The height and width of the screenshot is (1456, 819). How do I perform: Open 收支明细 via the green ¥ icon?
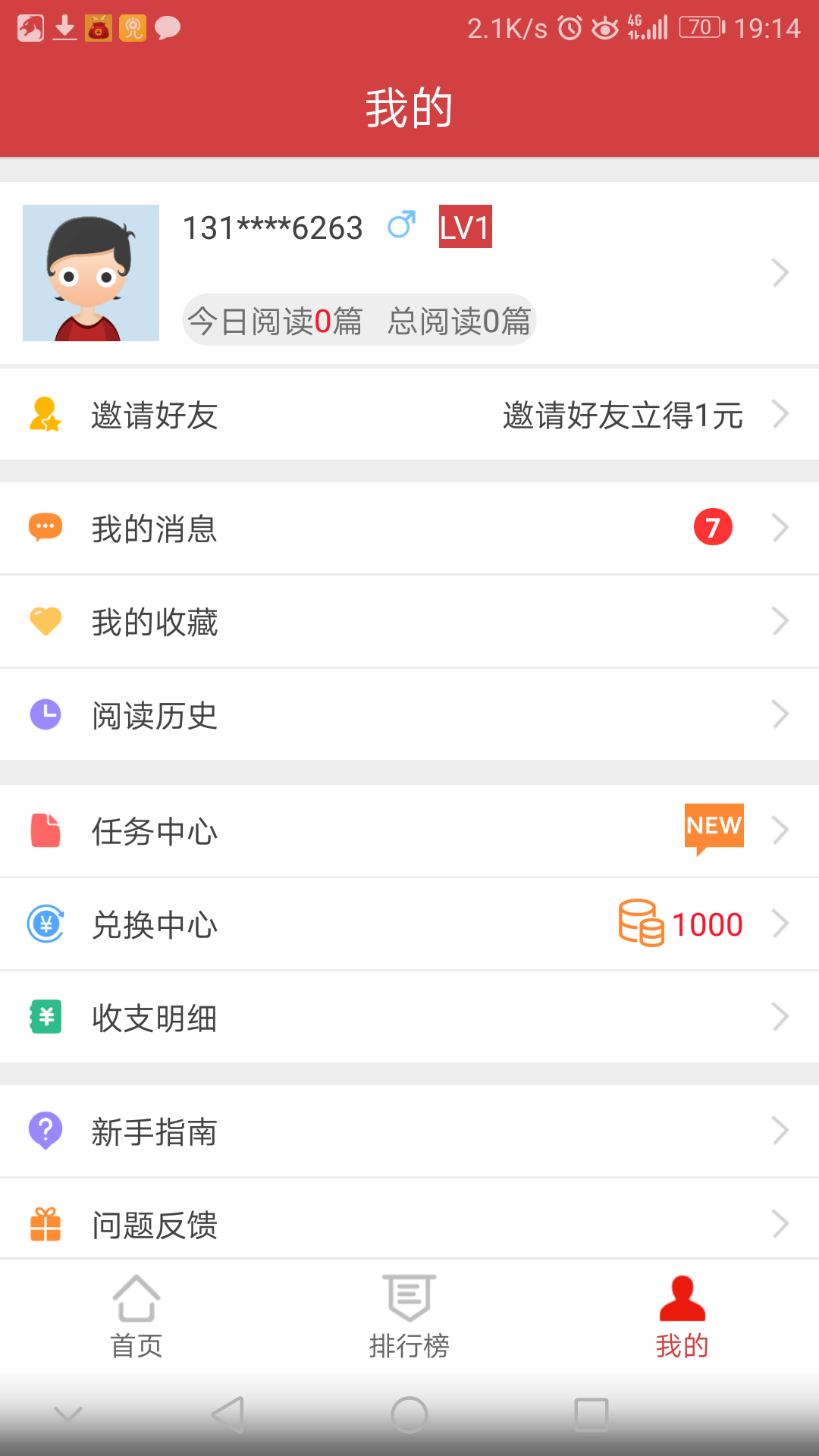point(45,1017)
